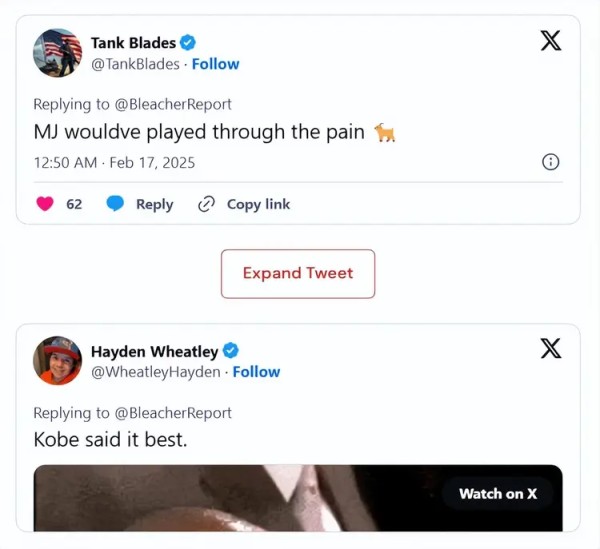This screenshot has height=549, width=600.
Task: Copy link to Tank Blades' tweet
Action: pyautogui.click(x=245, y=204)
